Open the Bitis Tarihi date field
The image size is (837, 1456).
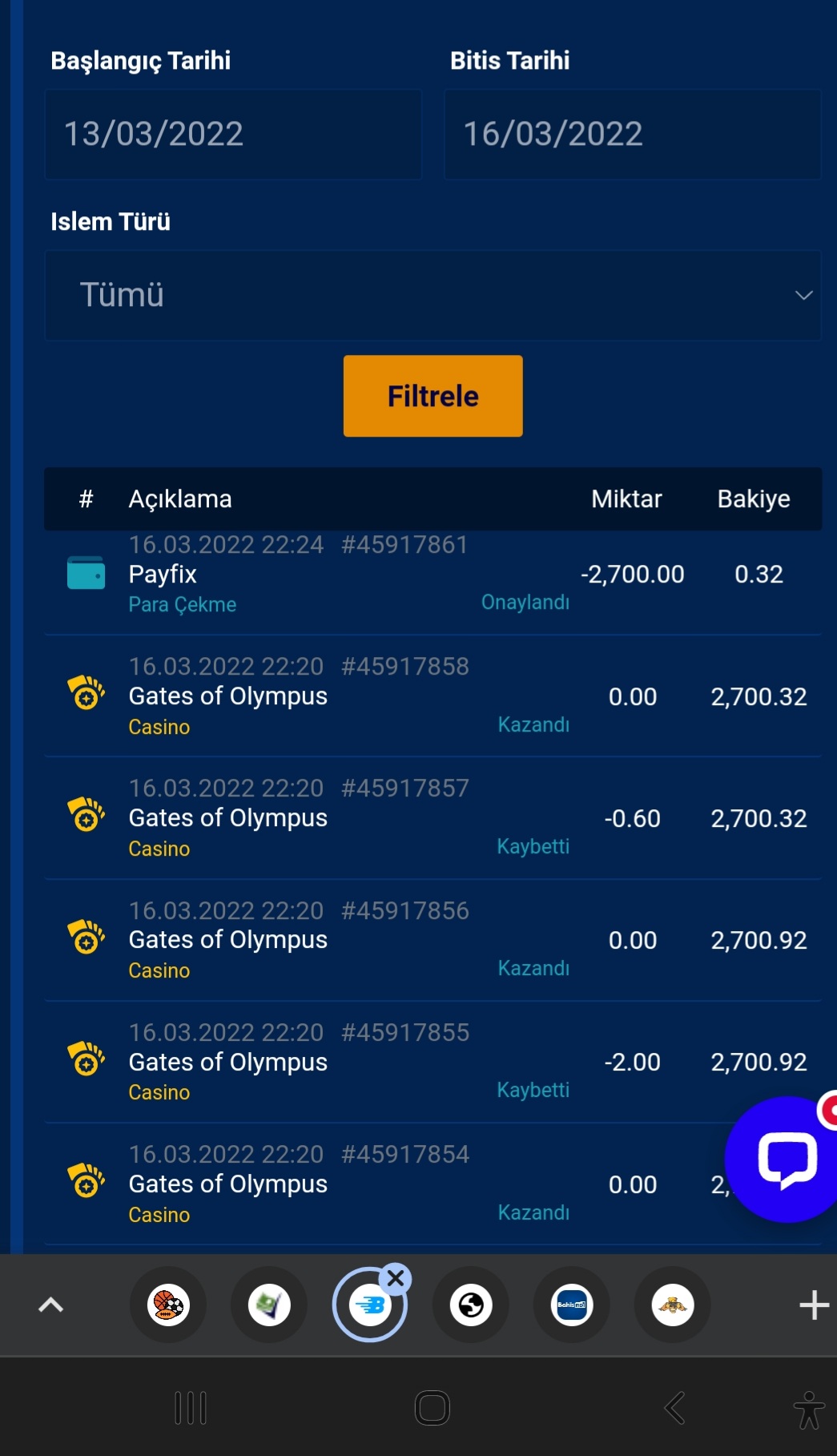633,134
